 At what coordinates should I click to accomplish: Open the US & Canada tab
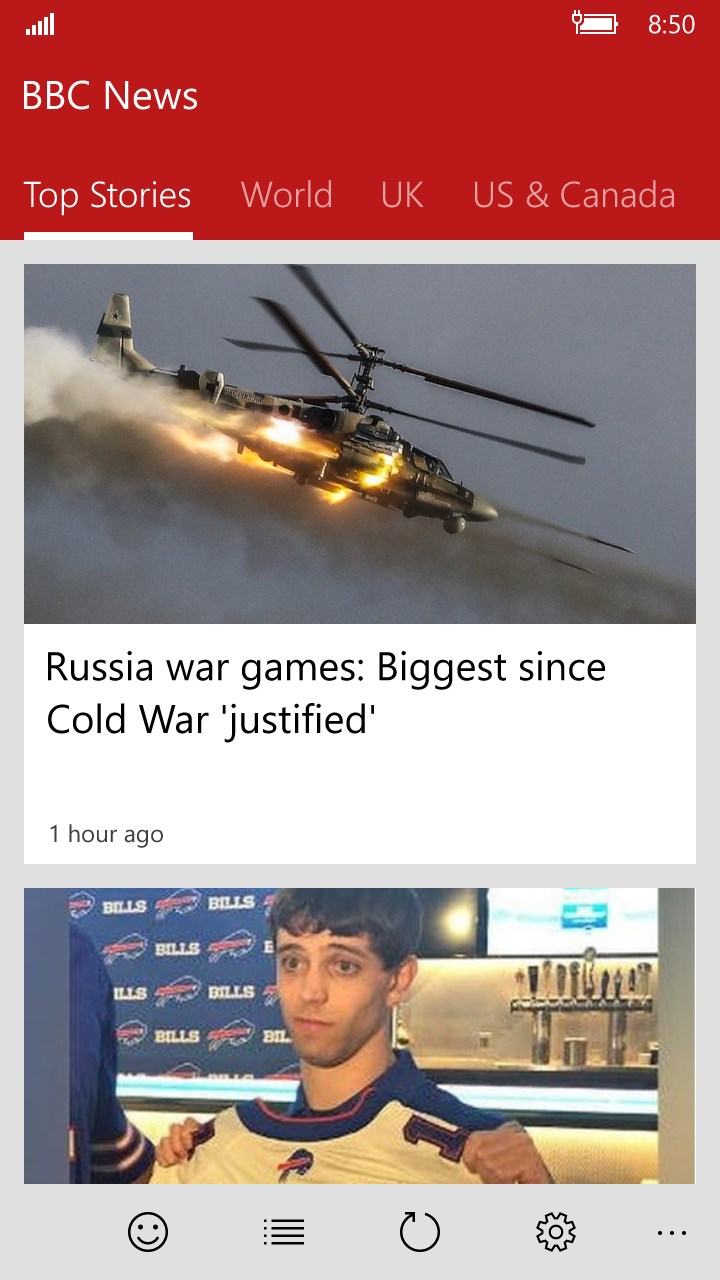coord(574,195)
